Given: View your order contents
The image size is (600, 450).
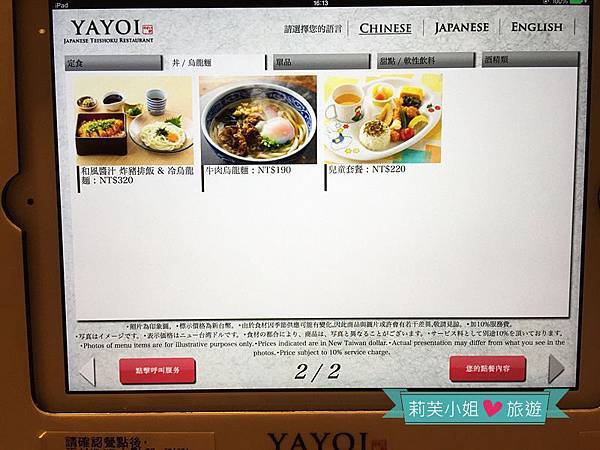Looking at the screenshot, I should tap(486, 369).
